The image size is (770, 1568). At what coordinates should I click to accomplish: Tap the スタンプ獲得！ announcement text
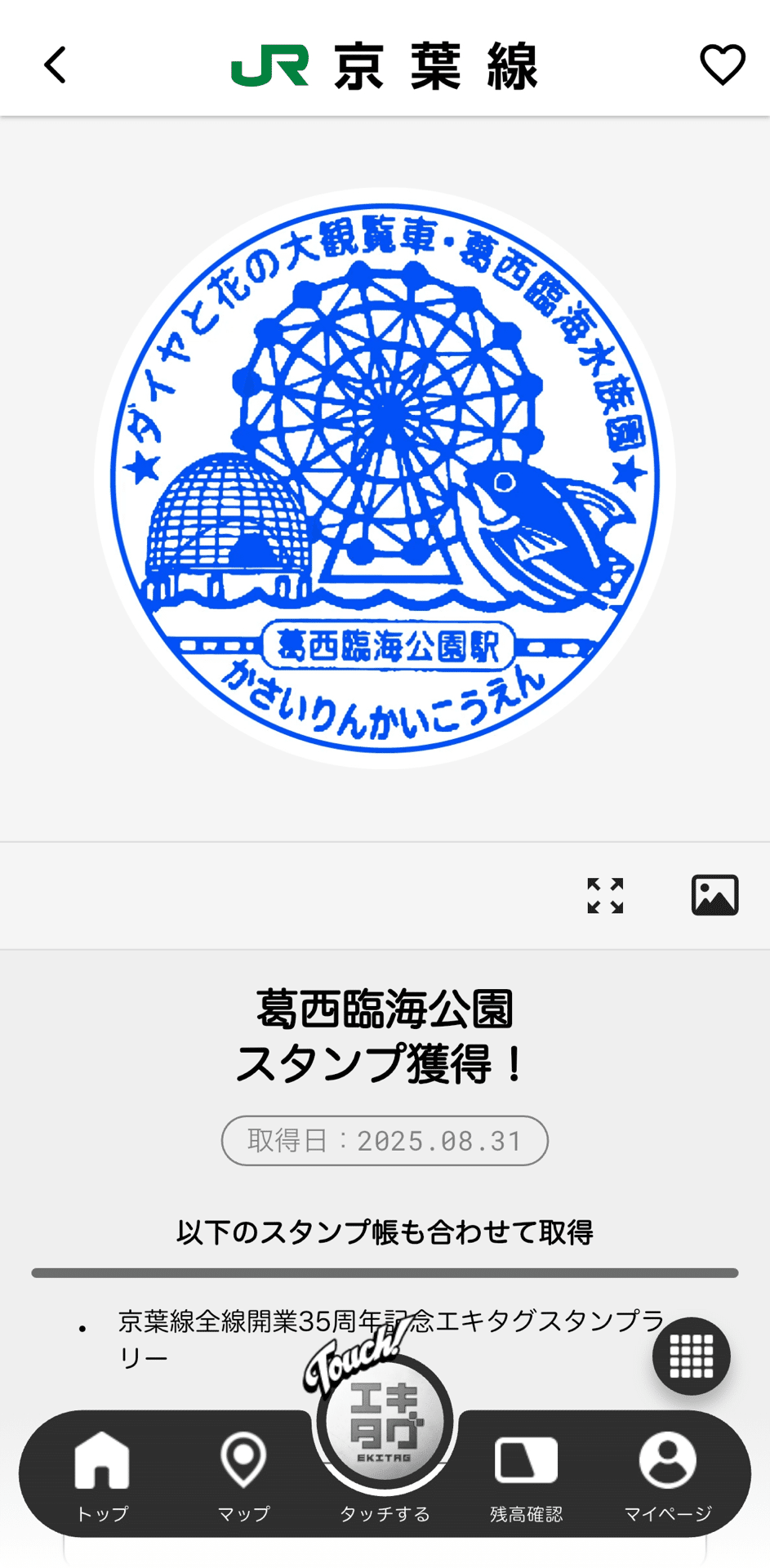(x=384, y=1066)
